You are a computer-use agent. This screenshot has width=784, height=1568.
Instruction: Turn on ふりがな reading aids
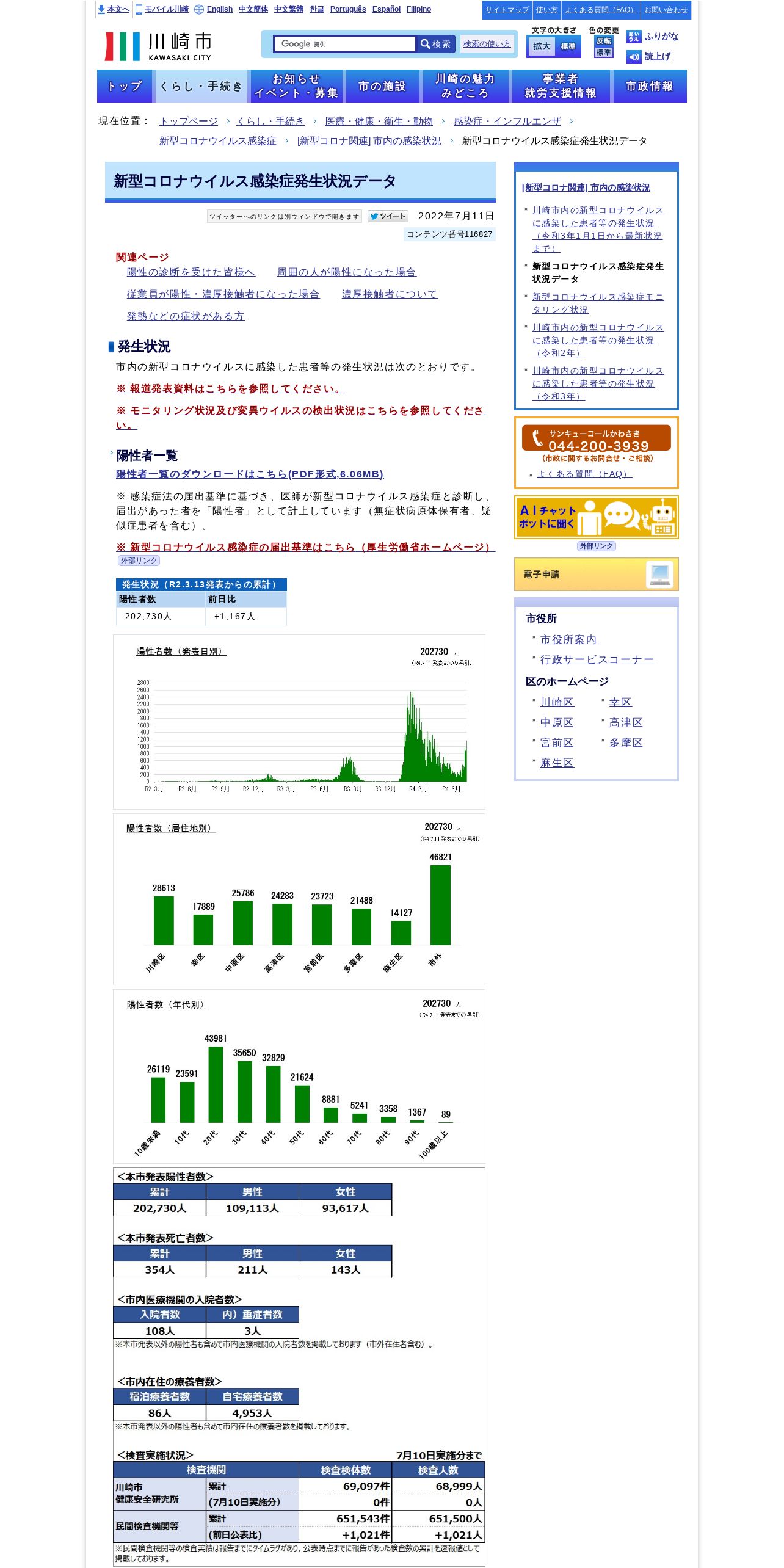click(x=661, y=37)
